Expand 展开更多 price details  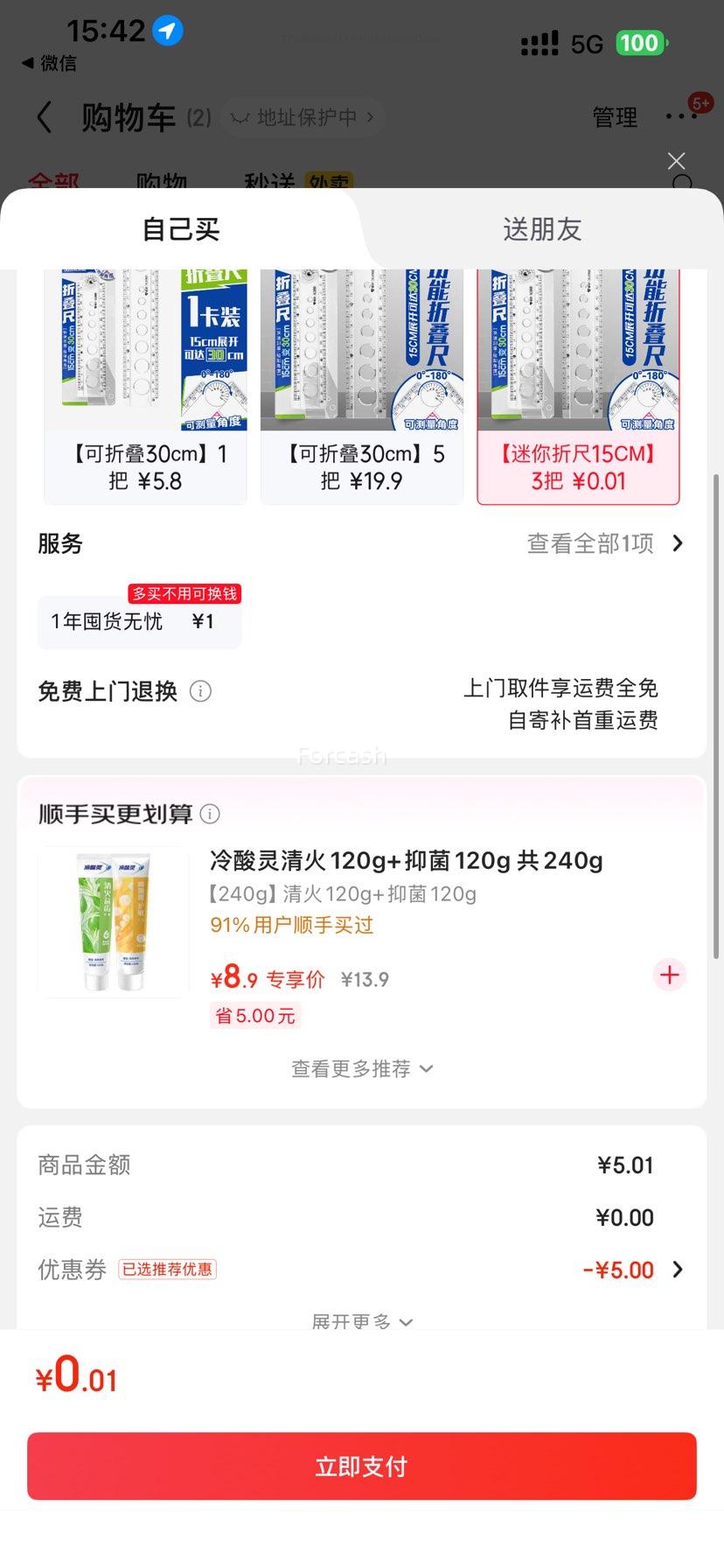[x=362, y=1321]
